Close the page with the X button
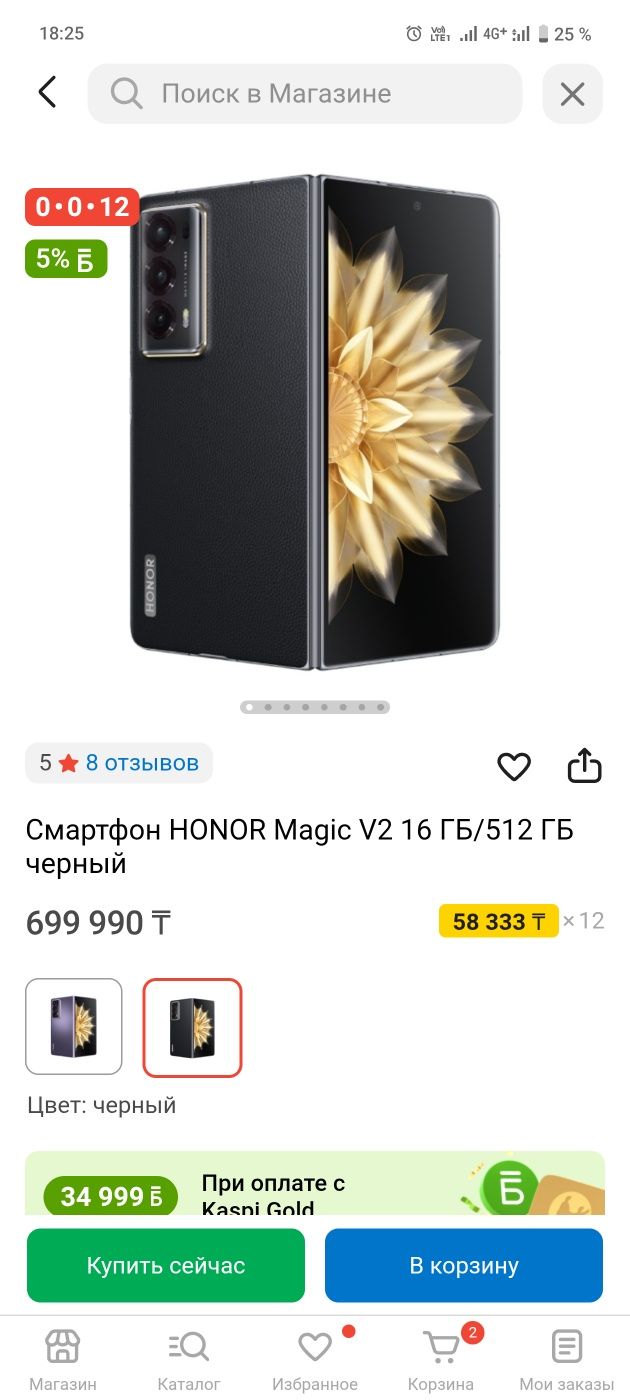Viewport: 630px width, 1400px height. (x=572, y=94)
